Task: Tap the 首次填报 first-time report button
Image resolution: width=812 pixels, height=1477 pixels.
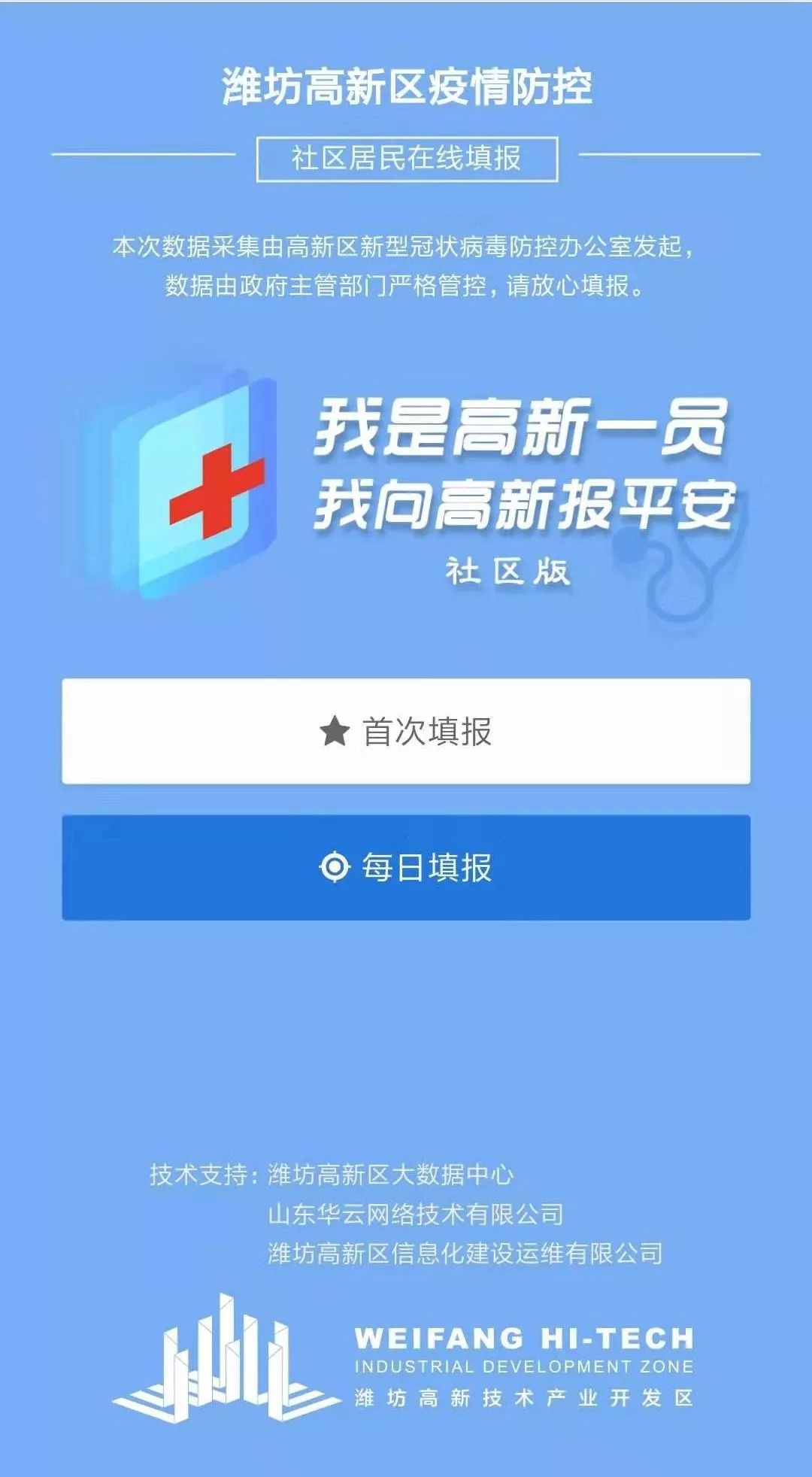Action: click(x=406, y=731)
